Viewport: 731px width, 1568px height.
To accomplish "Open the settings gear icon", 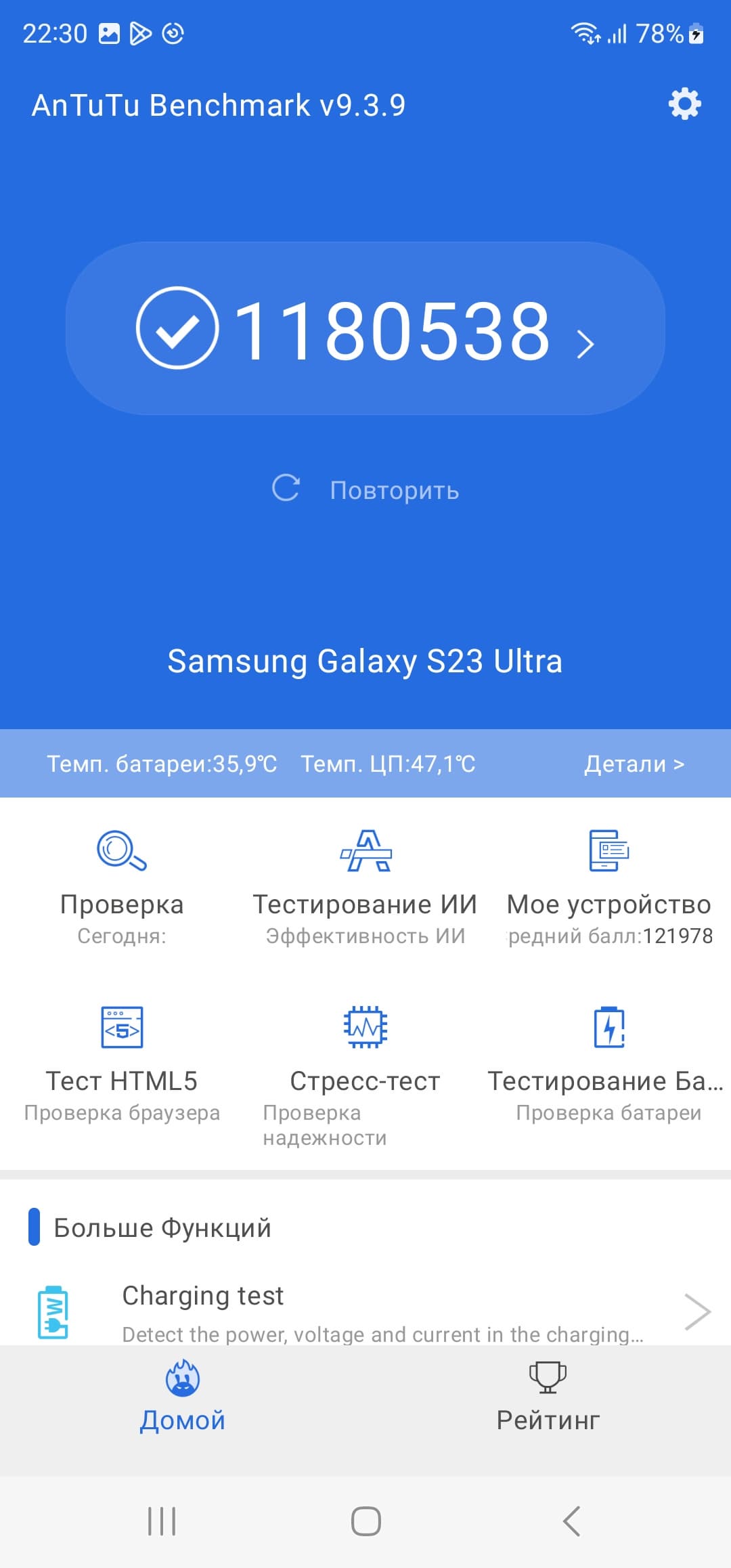I will (684, 104).
